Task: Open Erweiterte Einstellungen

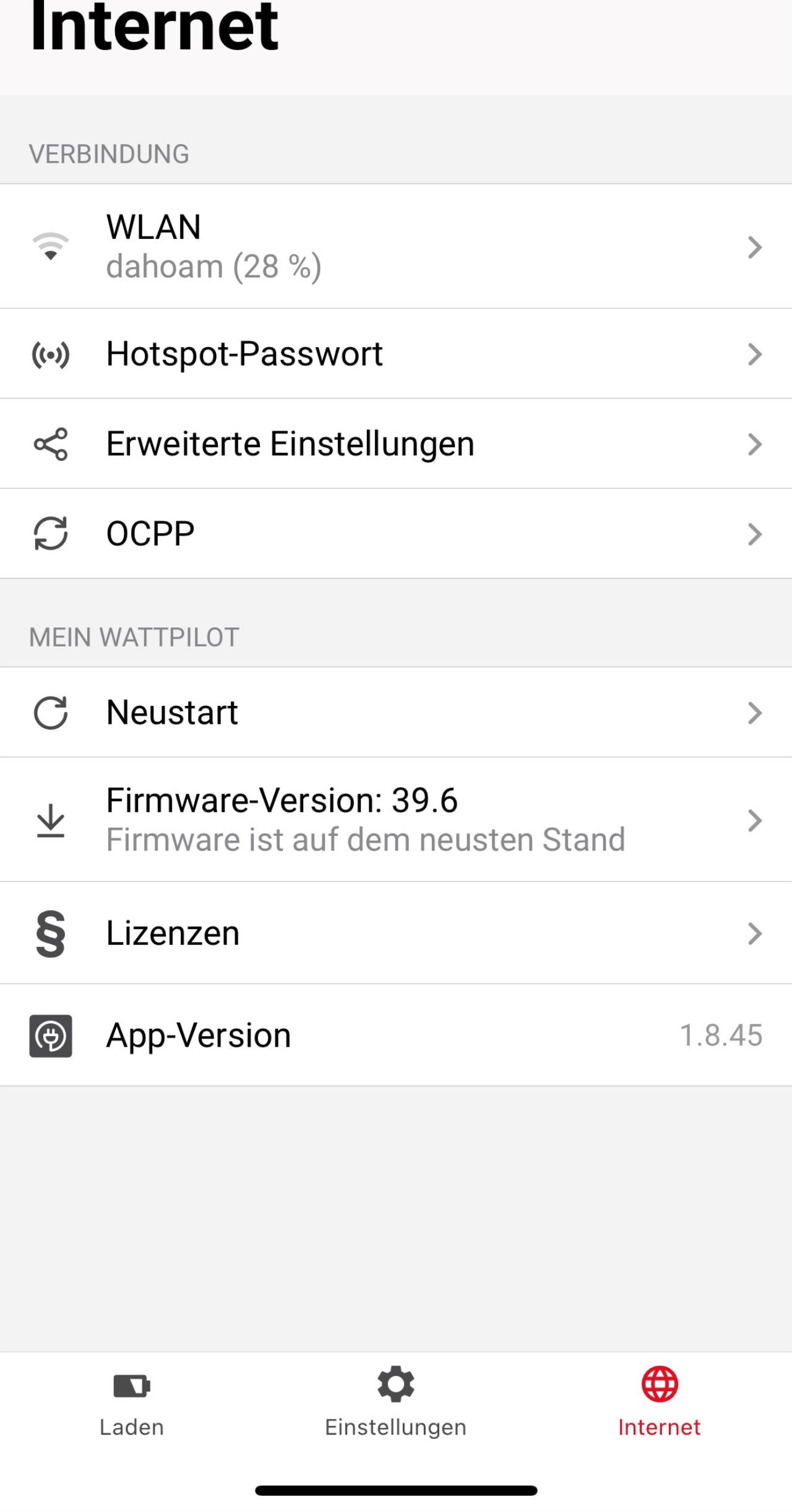Action: pyautogui.click(x=396, y=444)
